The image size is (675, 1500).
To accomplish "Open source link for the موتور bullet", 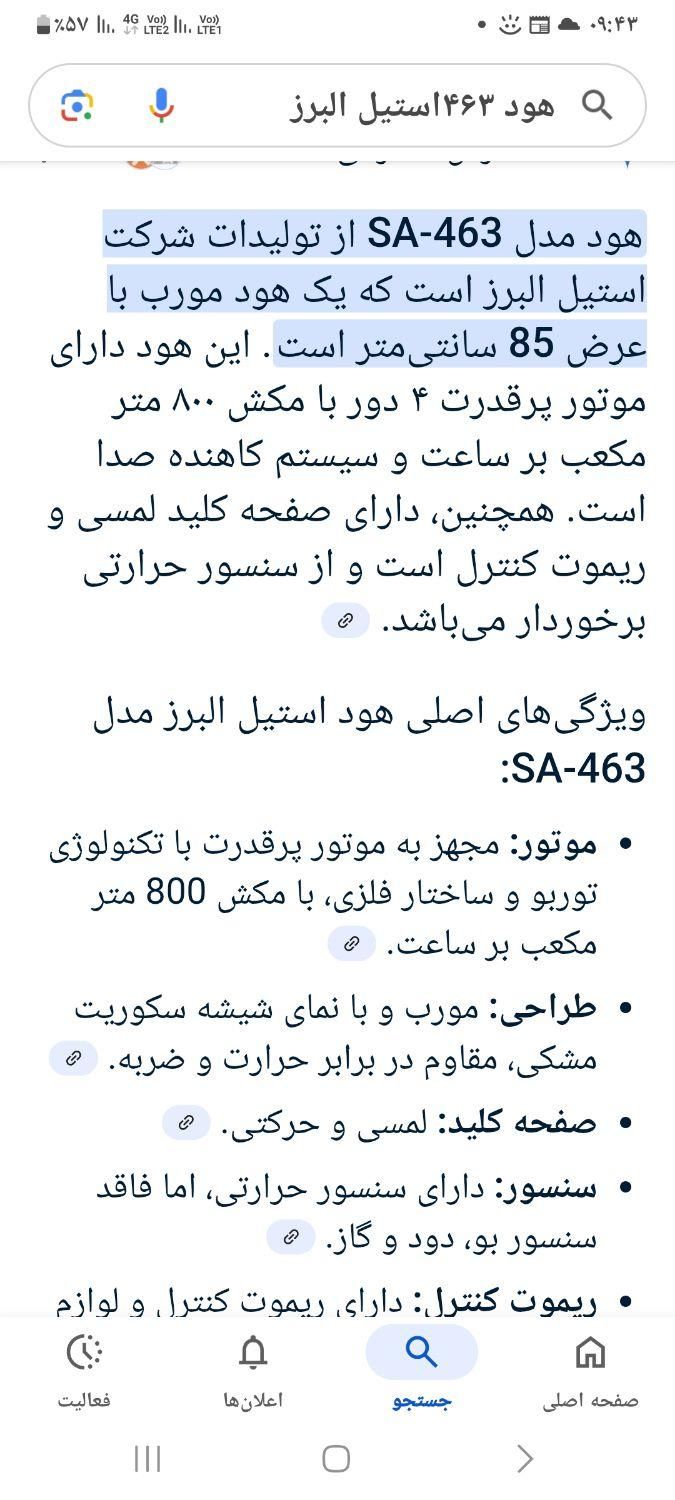I will [x=352, y=943].
